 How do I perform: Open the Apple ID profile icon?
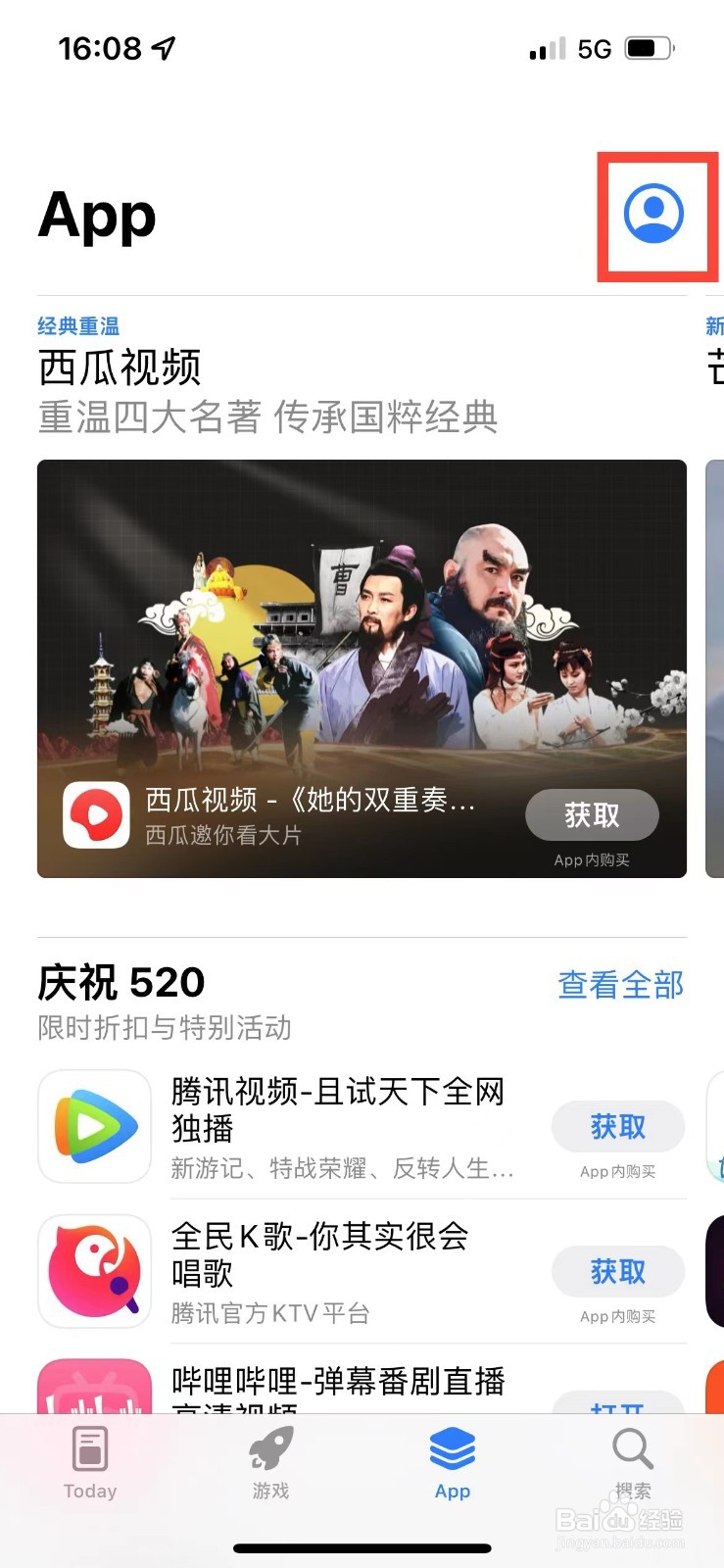coord(654,216)
